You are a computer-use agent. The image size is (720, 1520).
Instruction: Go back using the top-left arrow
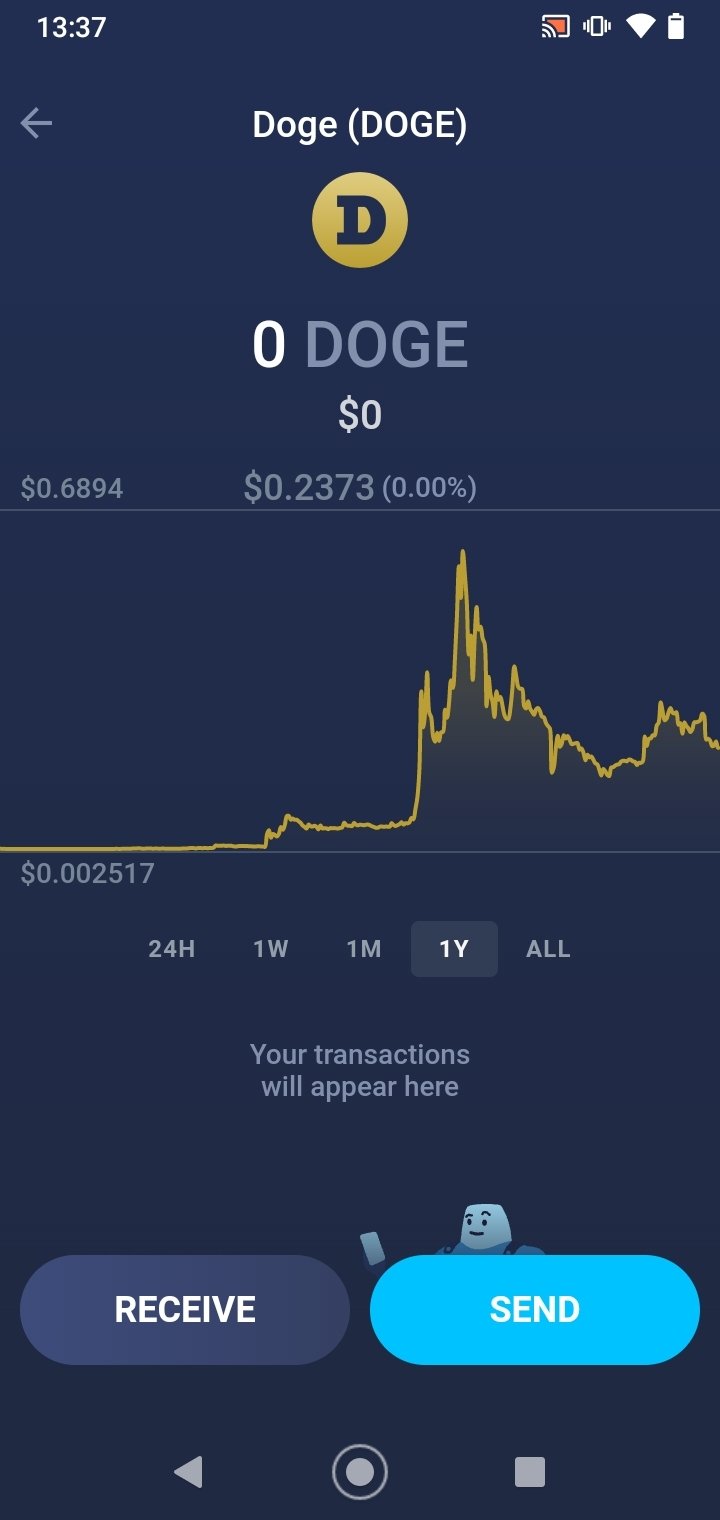pyautogui.click(x=36, y=124)
